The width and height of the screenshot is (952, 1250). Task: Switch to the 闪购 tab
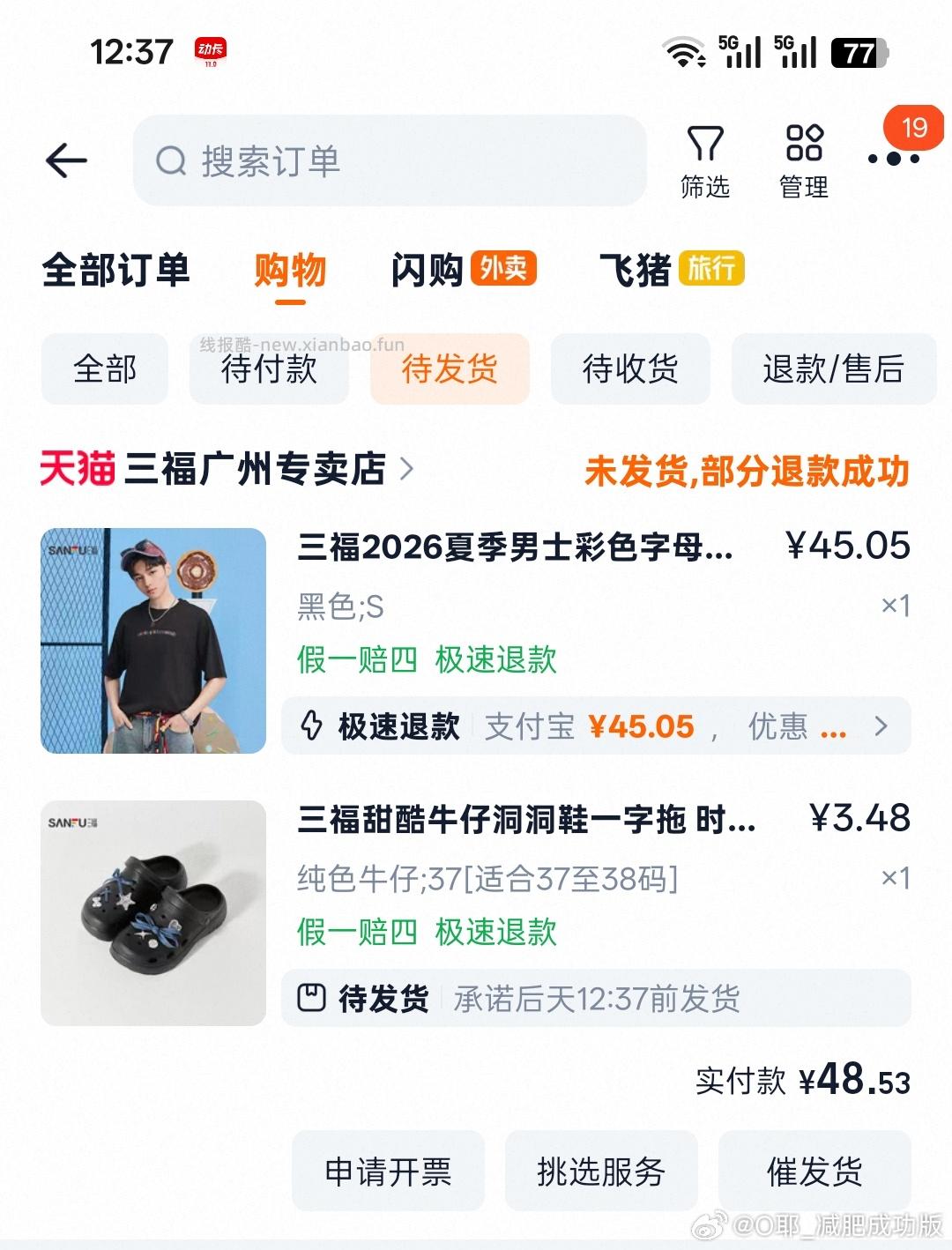point(428,271)
